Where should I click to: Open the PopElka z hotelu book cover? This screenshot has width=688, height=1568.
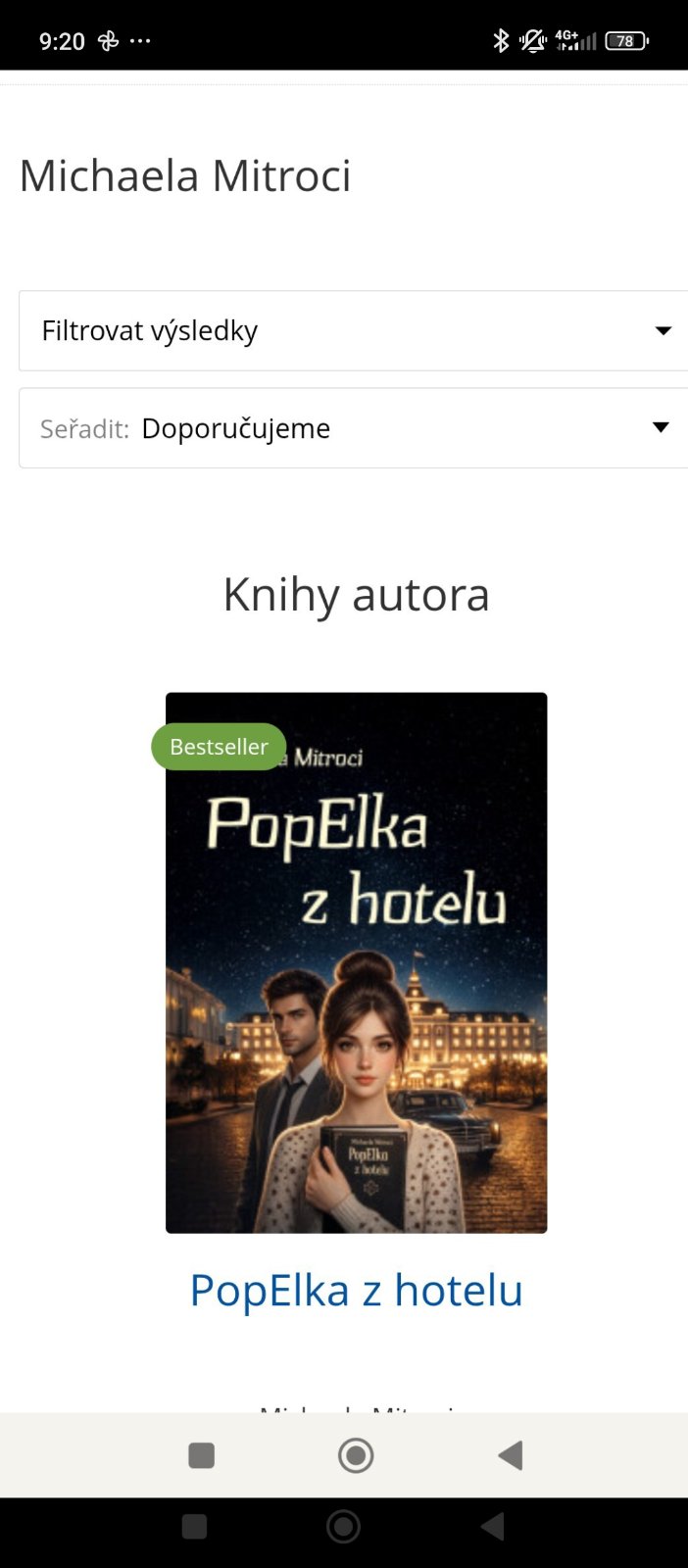point(356,962)
